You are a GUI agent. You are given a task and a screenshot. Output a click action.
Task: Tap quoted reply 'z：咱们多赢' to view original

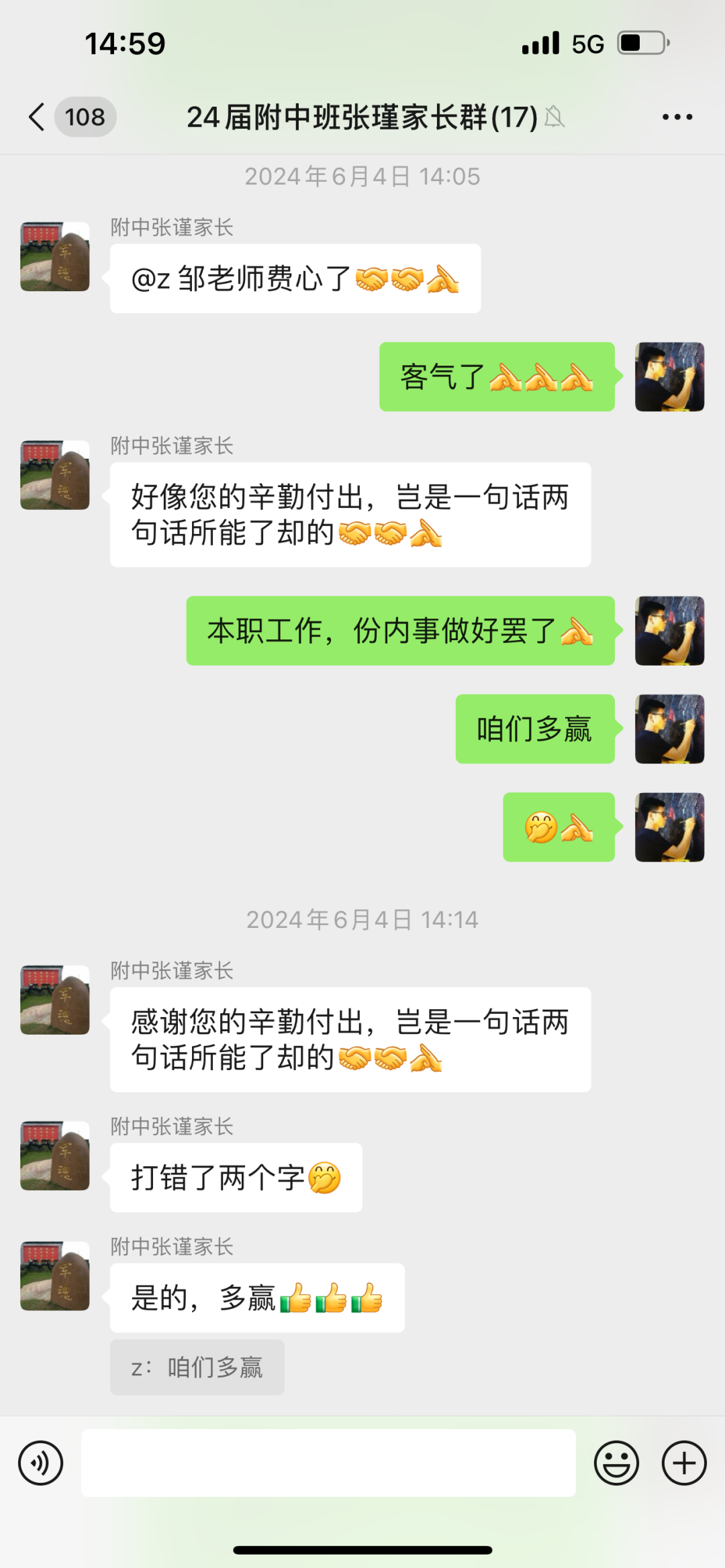pyautogui.click(x=197, y=1367)
